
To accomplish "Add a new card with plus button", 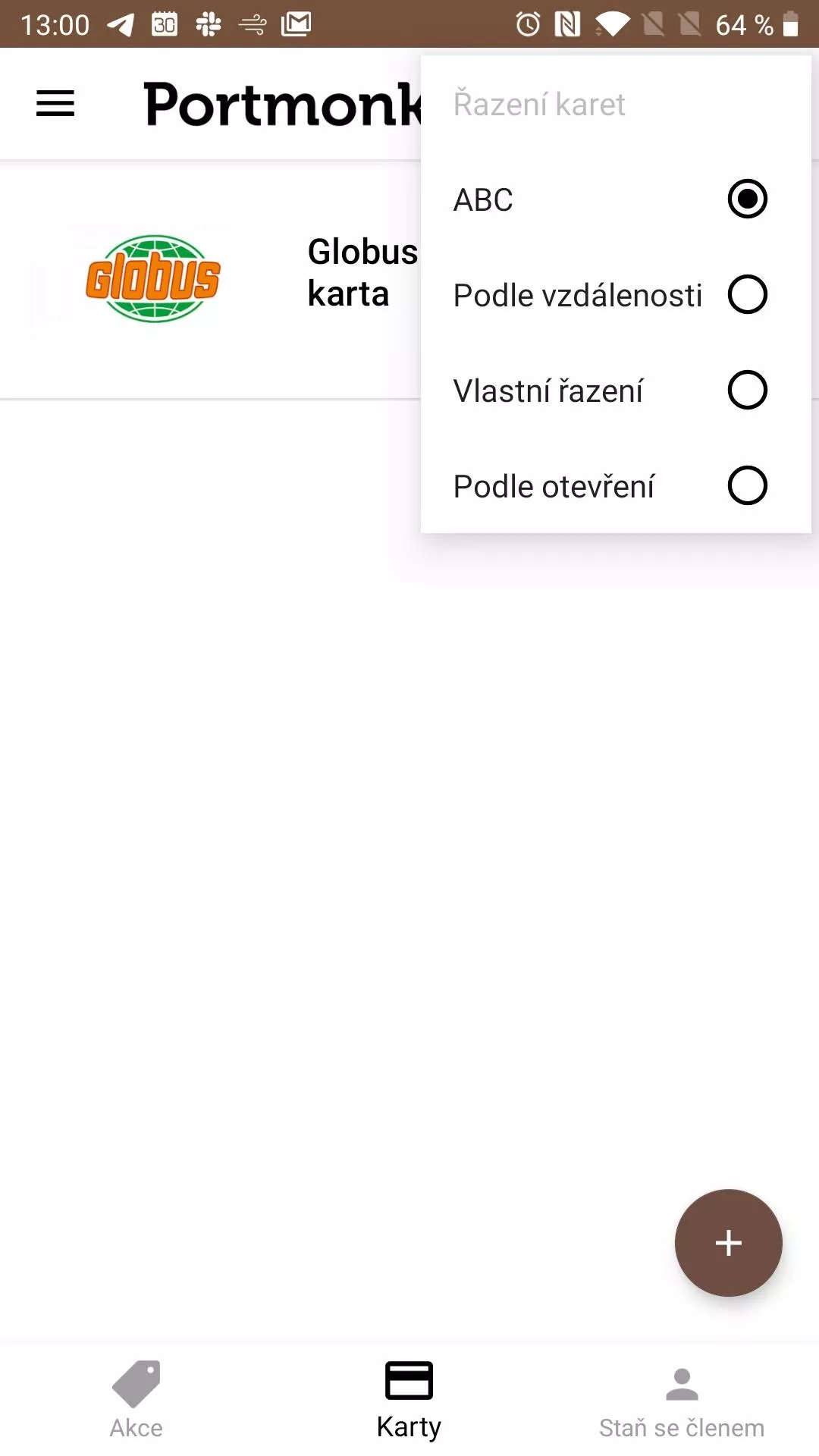I will (x=728, y=1243).
